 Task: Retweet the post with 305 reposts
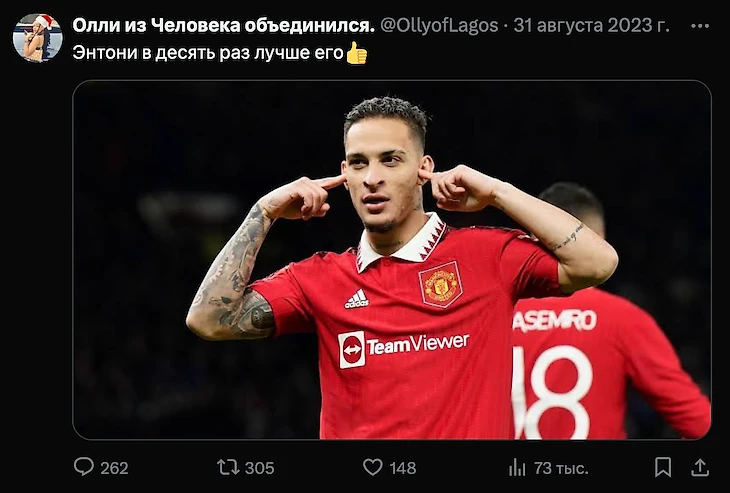click(x=229, y=467)
